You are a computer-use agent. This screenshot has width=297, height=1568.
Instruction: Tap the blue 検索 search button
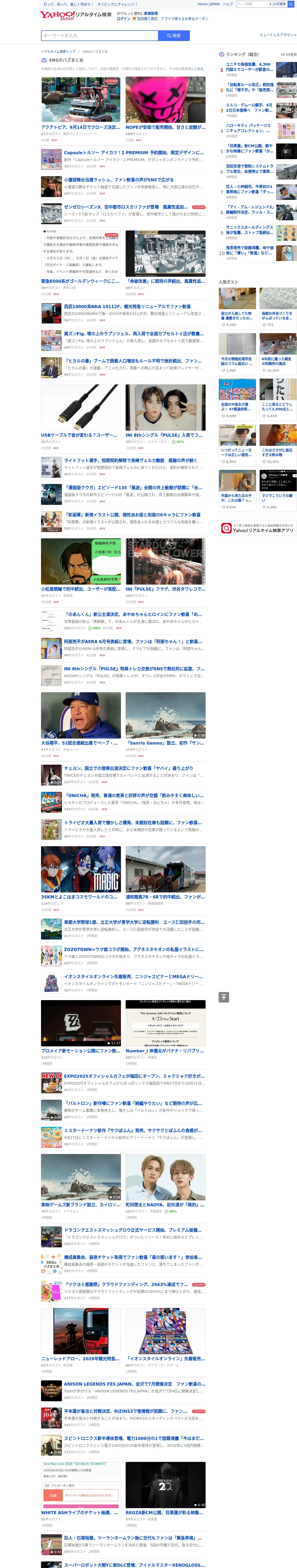point(173,35)
